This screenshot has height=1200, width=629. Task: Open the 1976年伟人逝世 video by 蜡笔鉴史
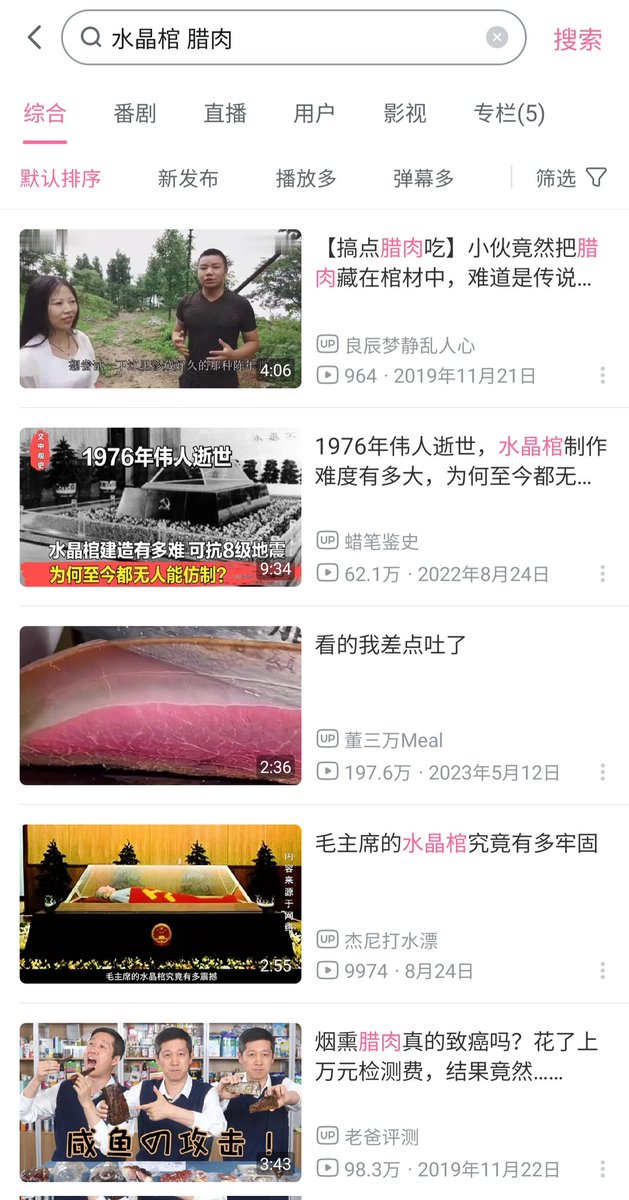pyautogui.click(x=314, y=507)
